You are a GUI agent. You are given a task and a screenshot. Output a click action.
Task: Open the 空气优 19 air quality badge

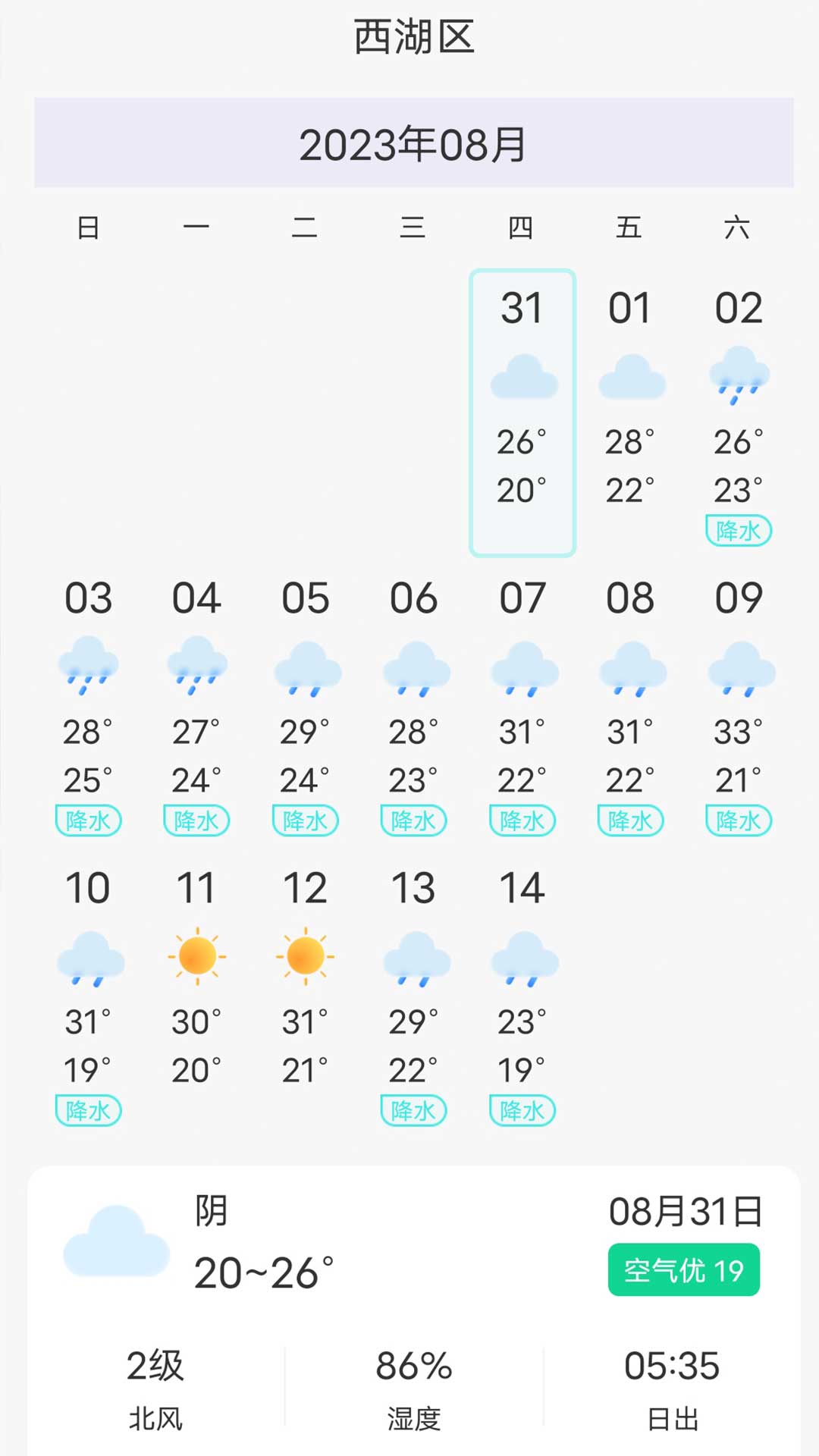coord(684,1269)
